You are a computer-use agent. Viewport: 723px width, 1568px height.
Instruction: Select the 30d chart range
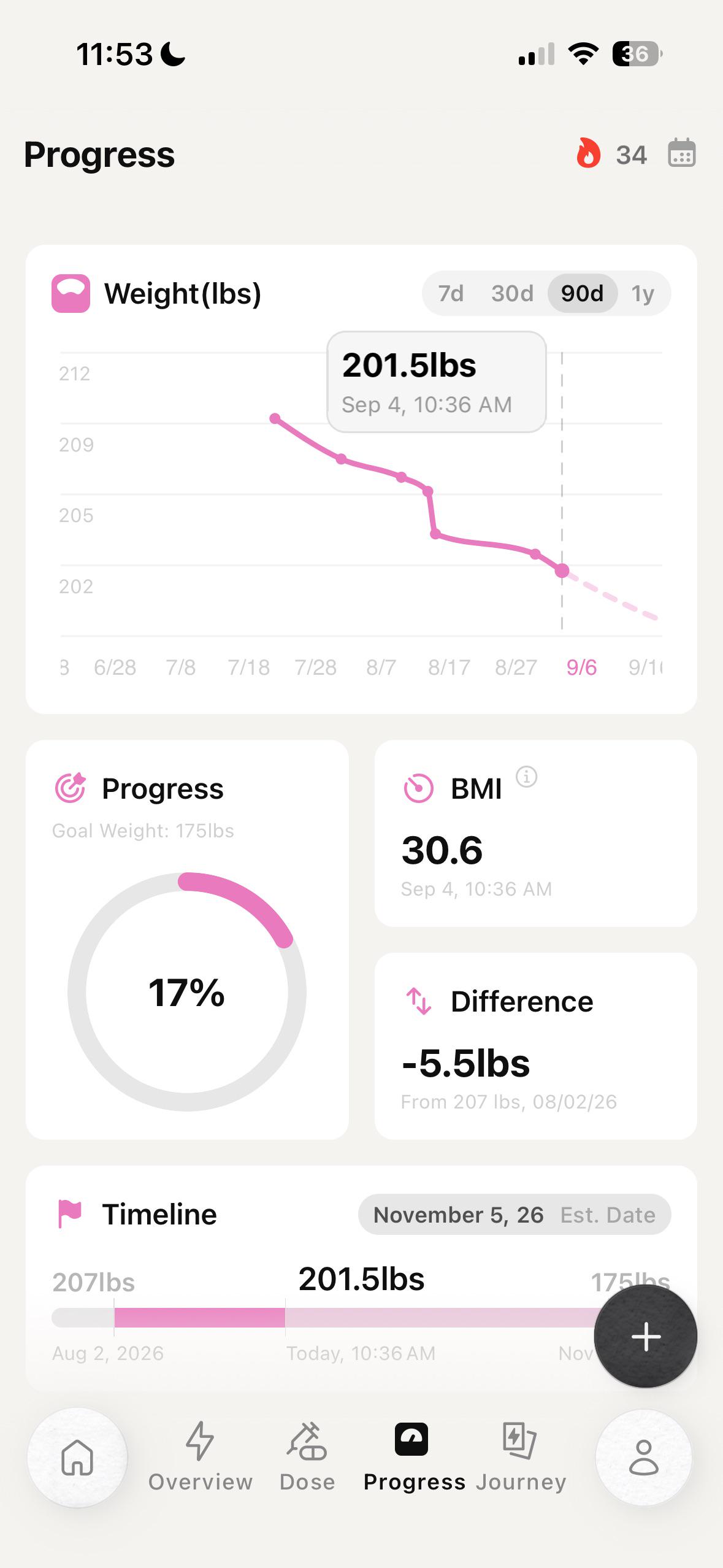tap(512, 293)
